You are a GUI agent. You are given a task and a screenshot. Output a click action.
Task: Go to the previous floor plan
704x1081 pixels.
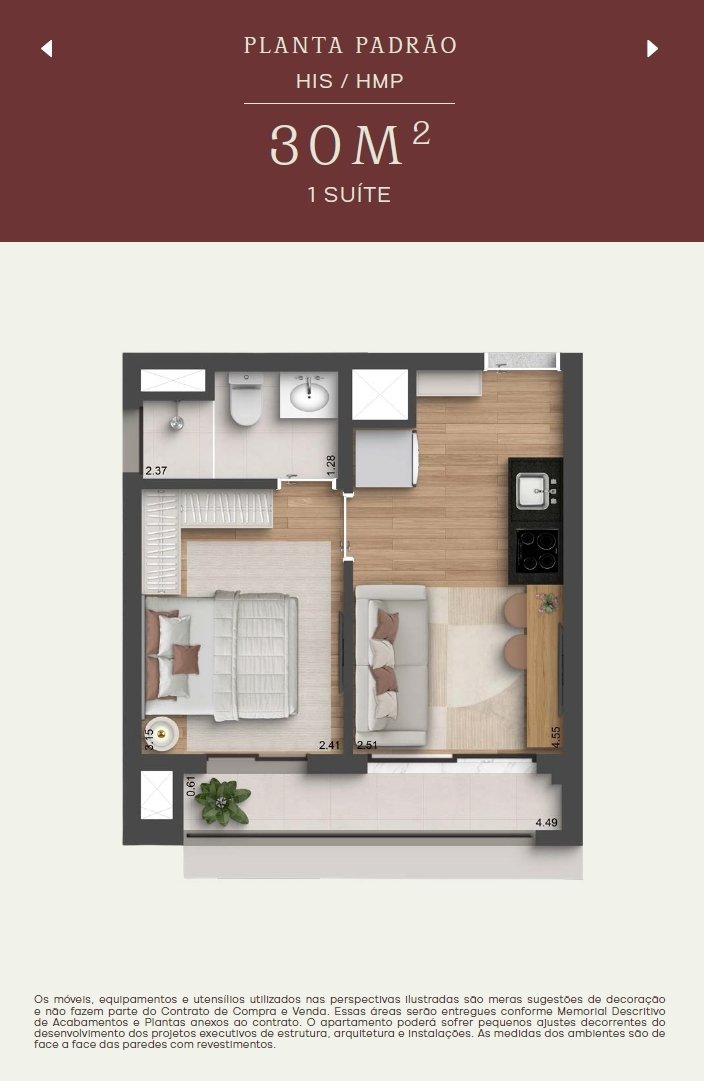pos(47,48)
